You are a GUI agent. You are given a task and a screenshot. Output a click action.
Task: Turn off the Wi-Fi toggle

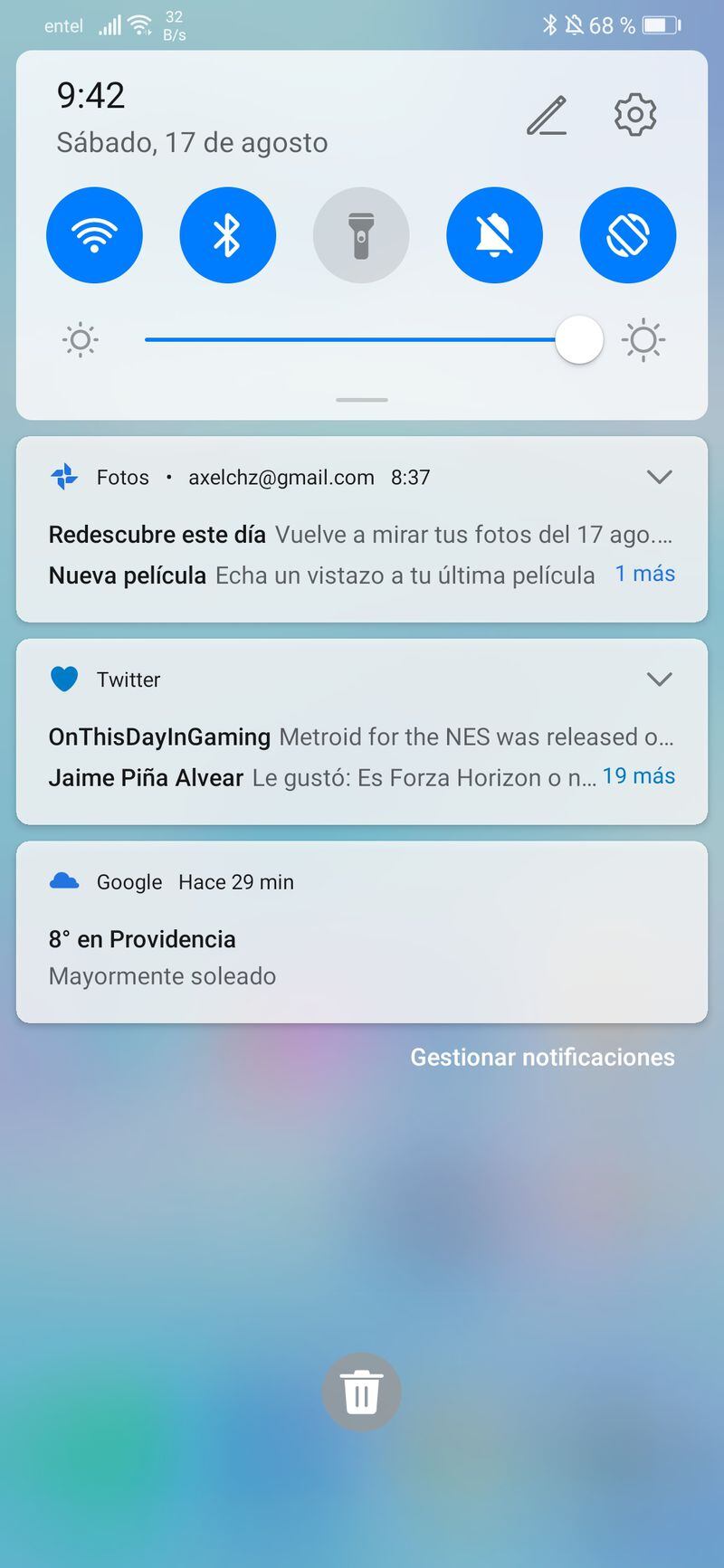[x=94, y=235]
